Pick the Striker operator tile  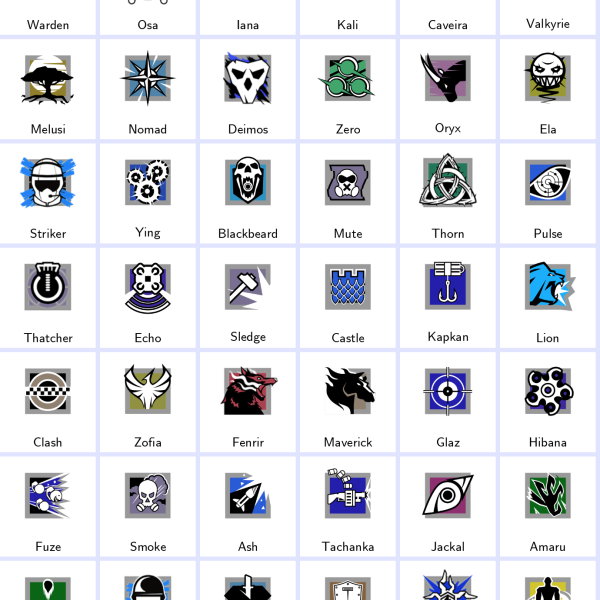pyautogui.click(x=48, y=193)
